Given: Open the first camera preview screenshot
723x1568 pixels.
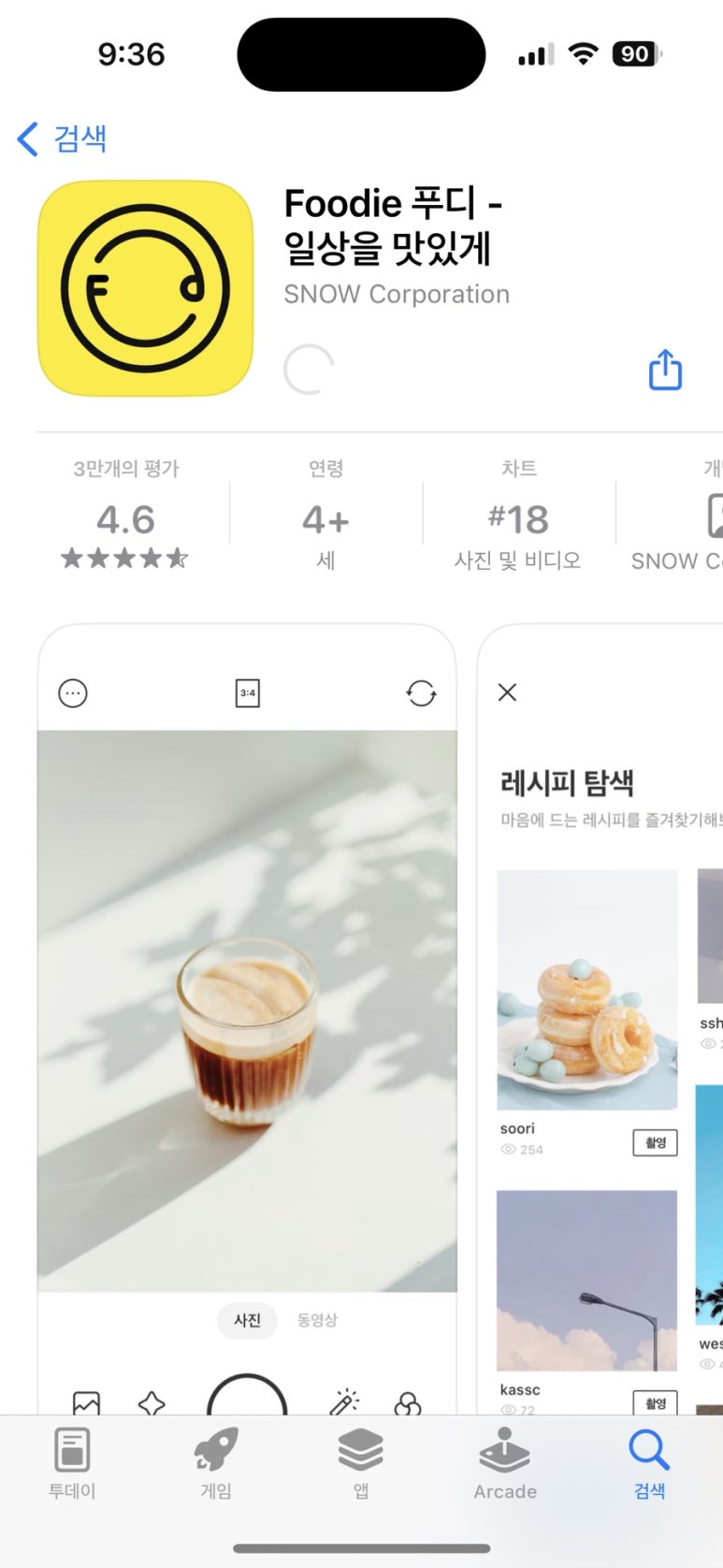Looking at the screenshot, I should click(247, 1019).
